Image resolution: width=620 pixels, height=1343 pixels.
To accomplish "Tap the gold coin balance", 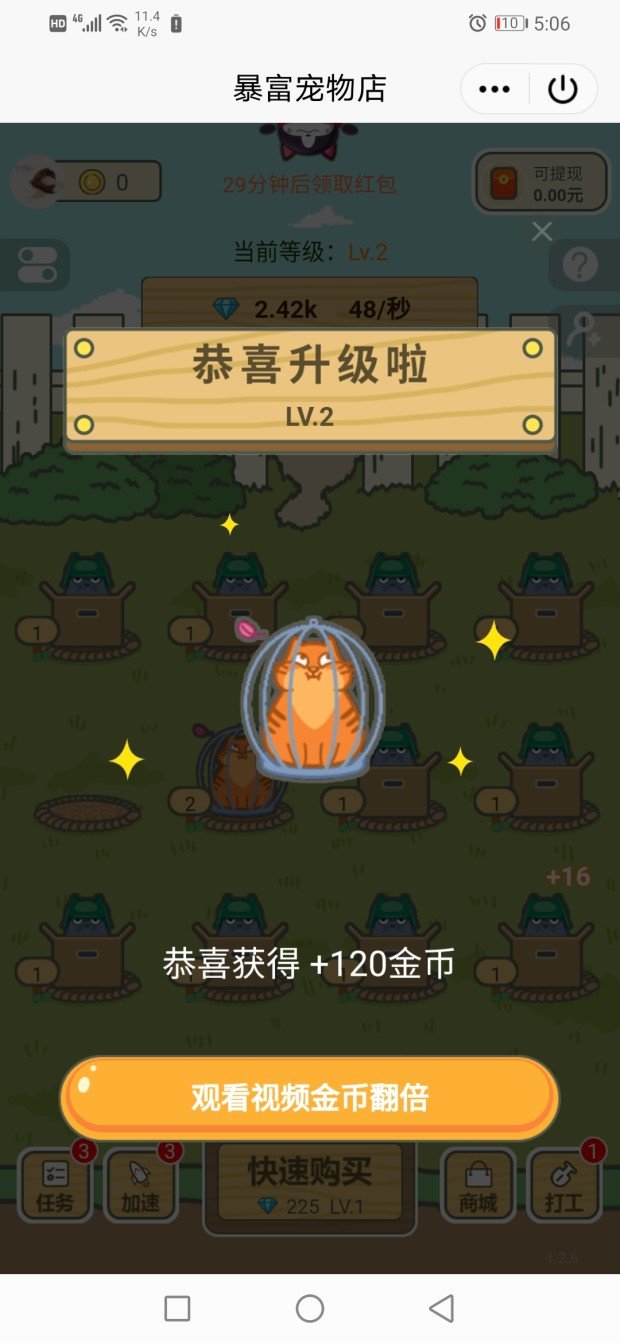I will pyautogui.click(x=107, y=182).
